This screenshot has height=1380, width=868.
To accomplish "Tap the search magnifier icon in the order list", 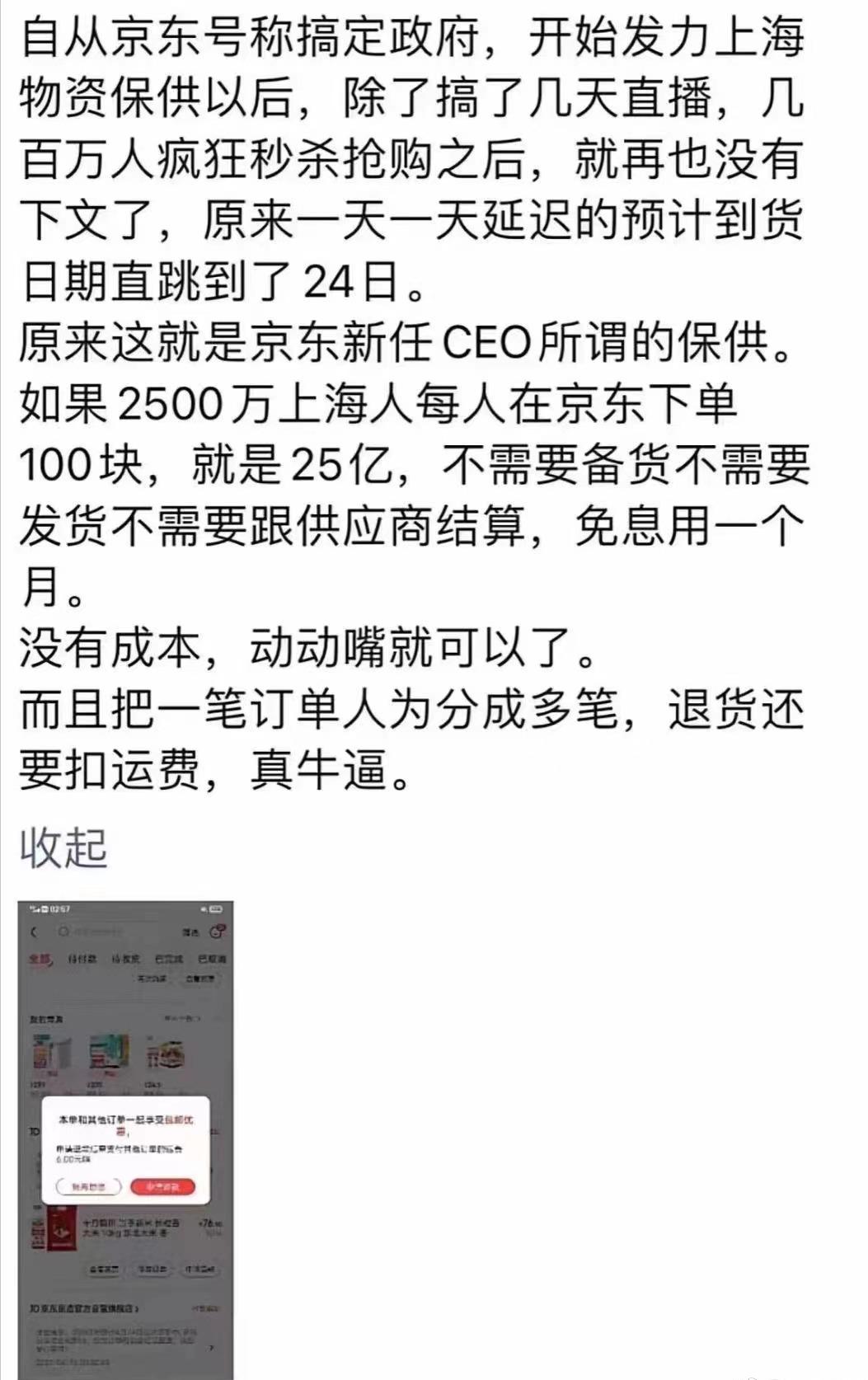I will tap(63, 931).
